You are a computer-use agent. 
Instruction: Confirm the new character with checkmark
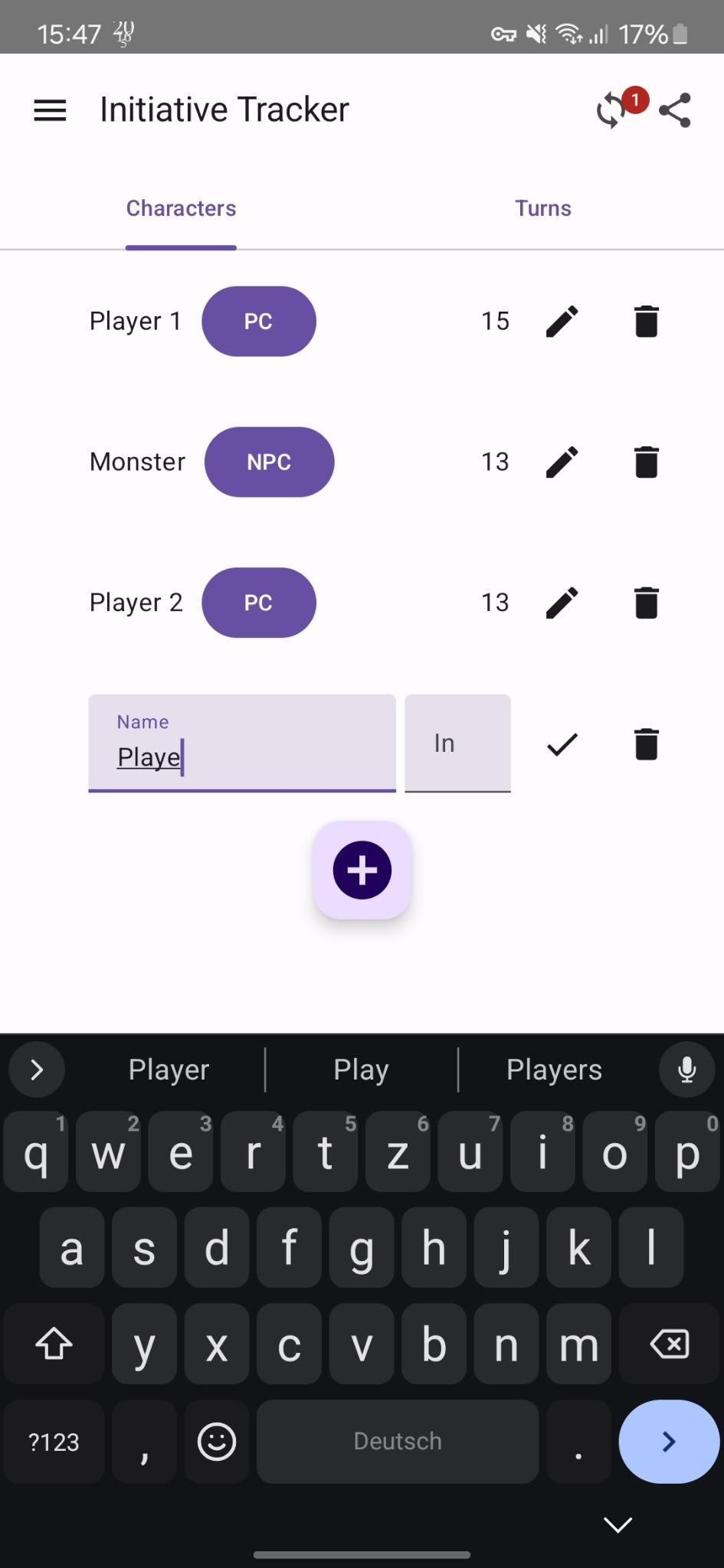pyautogui.click(x=562, y=743)
